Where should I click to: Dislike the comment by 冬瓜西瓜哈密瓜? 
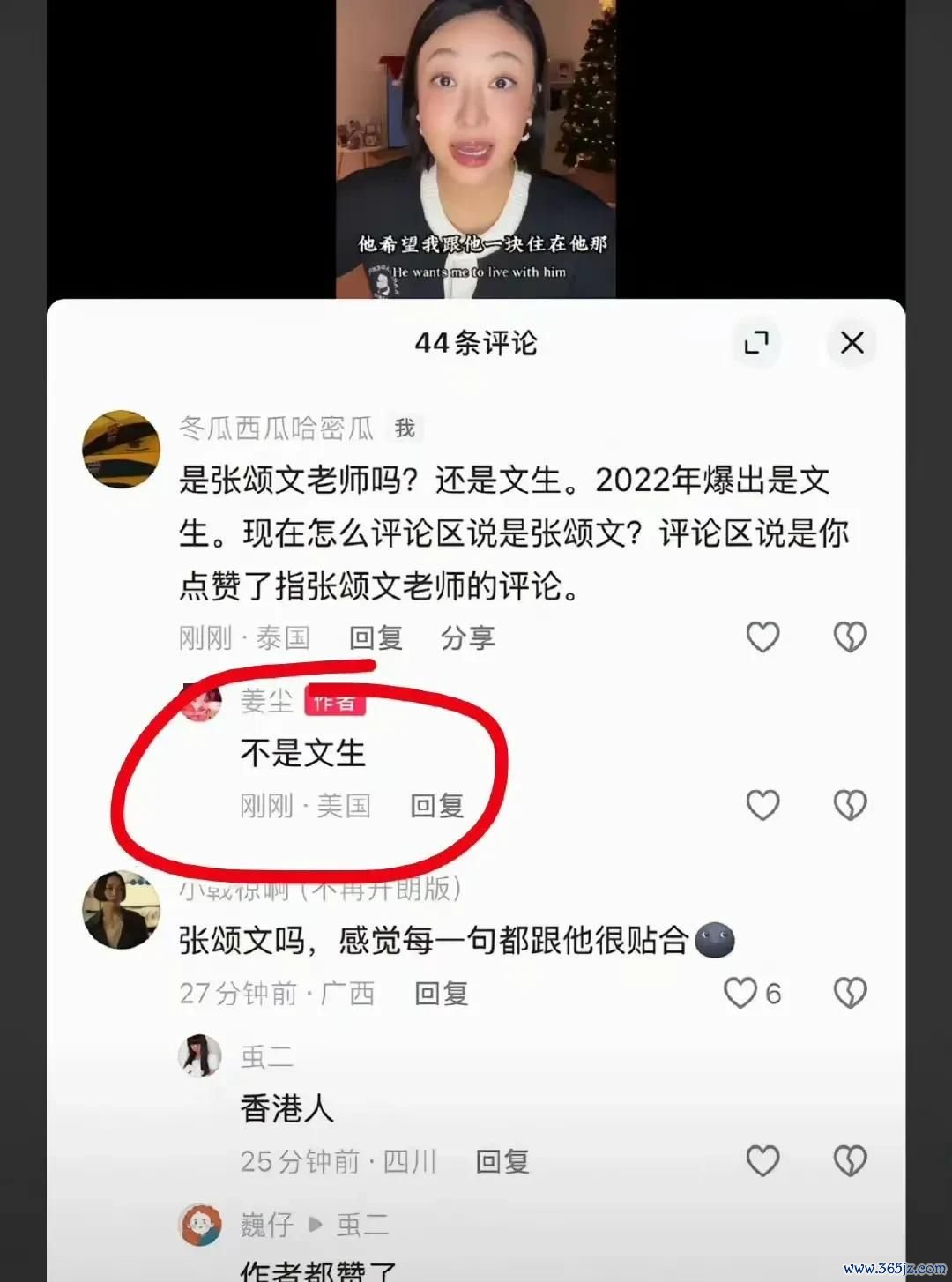850,637
